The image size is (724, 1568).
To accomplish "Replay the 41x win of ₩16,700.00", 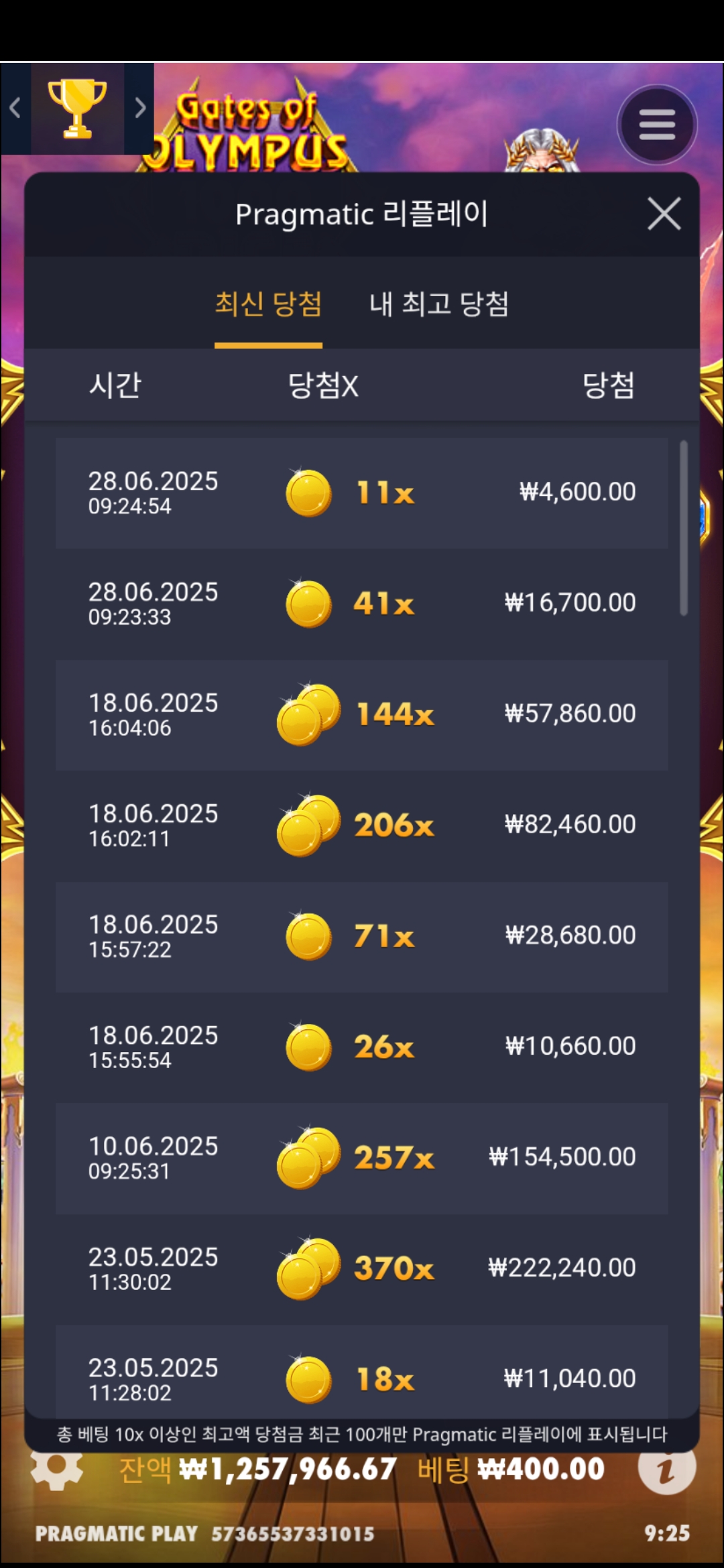I will [362, 604].
